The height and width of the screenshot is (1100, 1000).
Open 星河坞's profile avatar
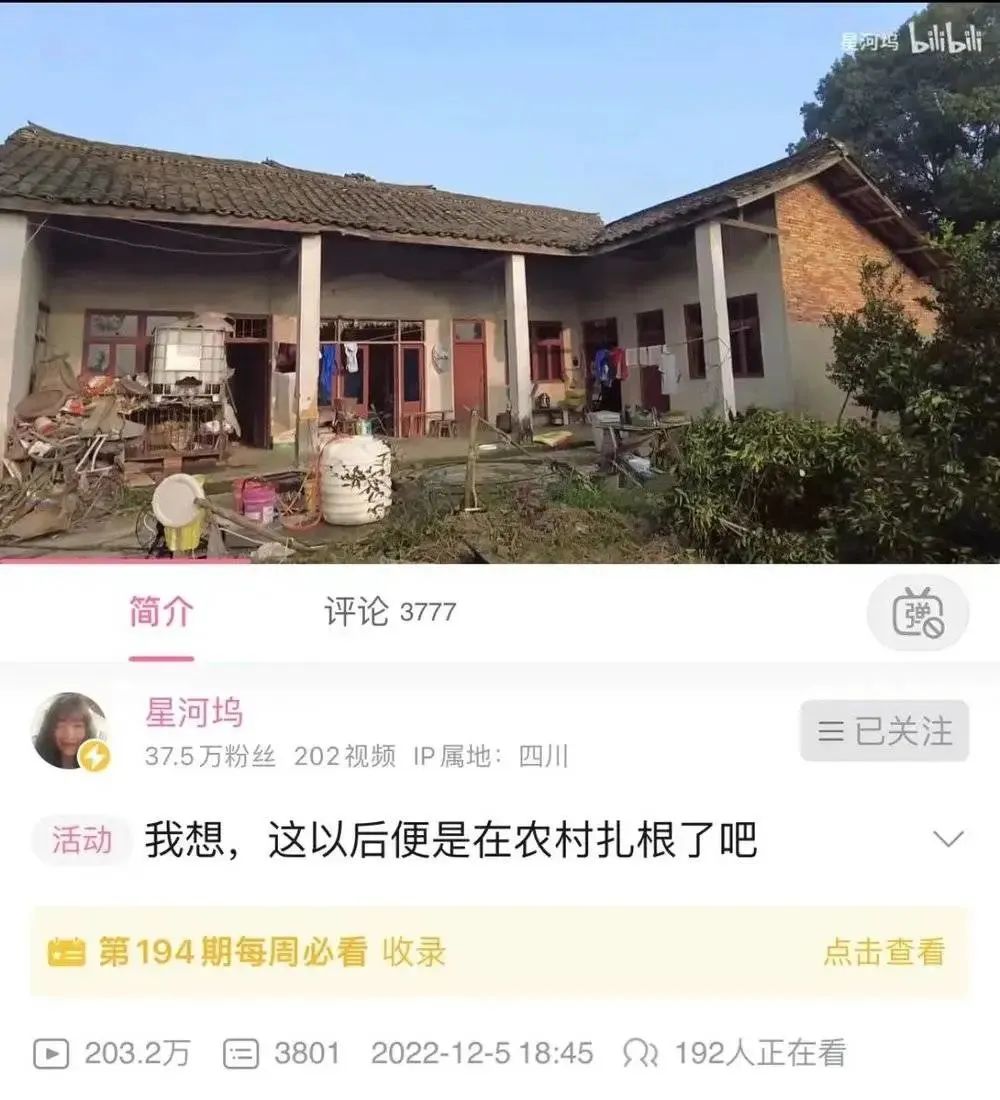(69, 731)
